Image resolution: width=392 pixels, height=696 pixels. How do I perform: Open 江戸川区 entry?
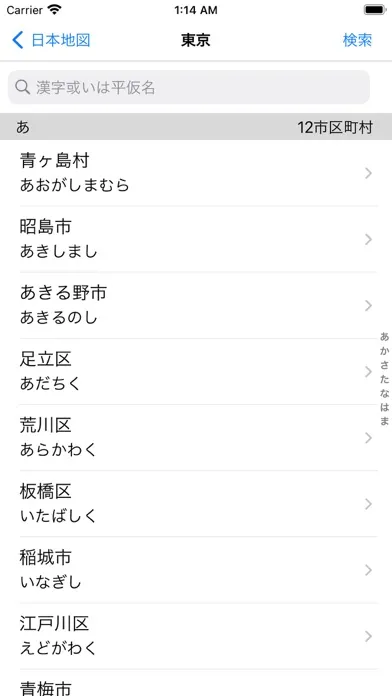(196, 636)
